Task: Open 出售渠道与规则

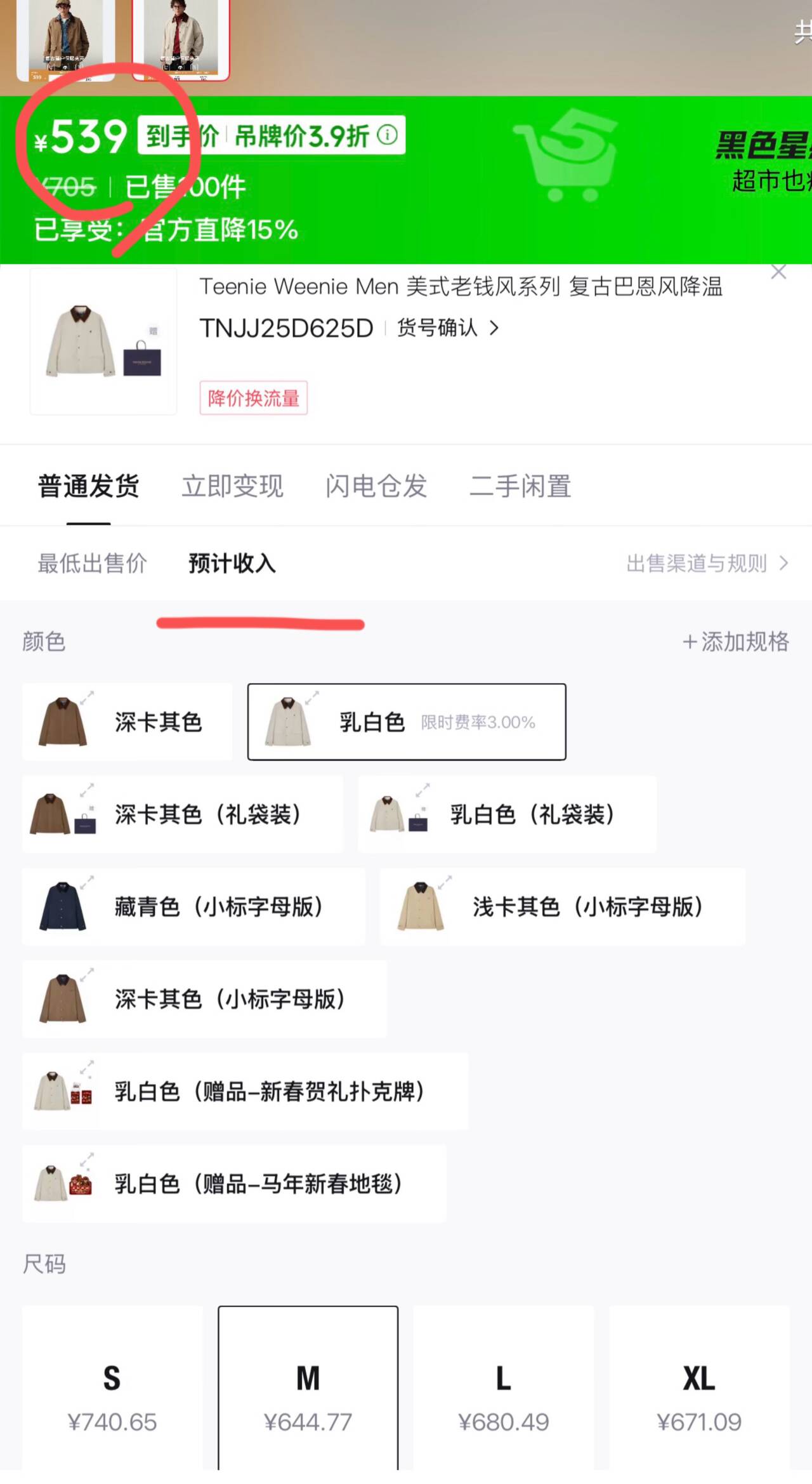Action: click(707, 564)
